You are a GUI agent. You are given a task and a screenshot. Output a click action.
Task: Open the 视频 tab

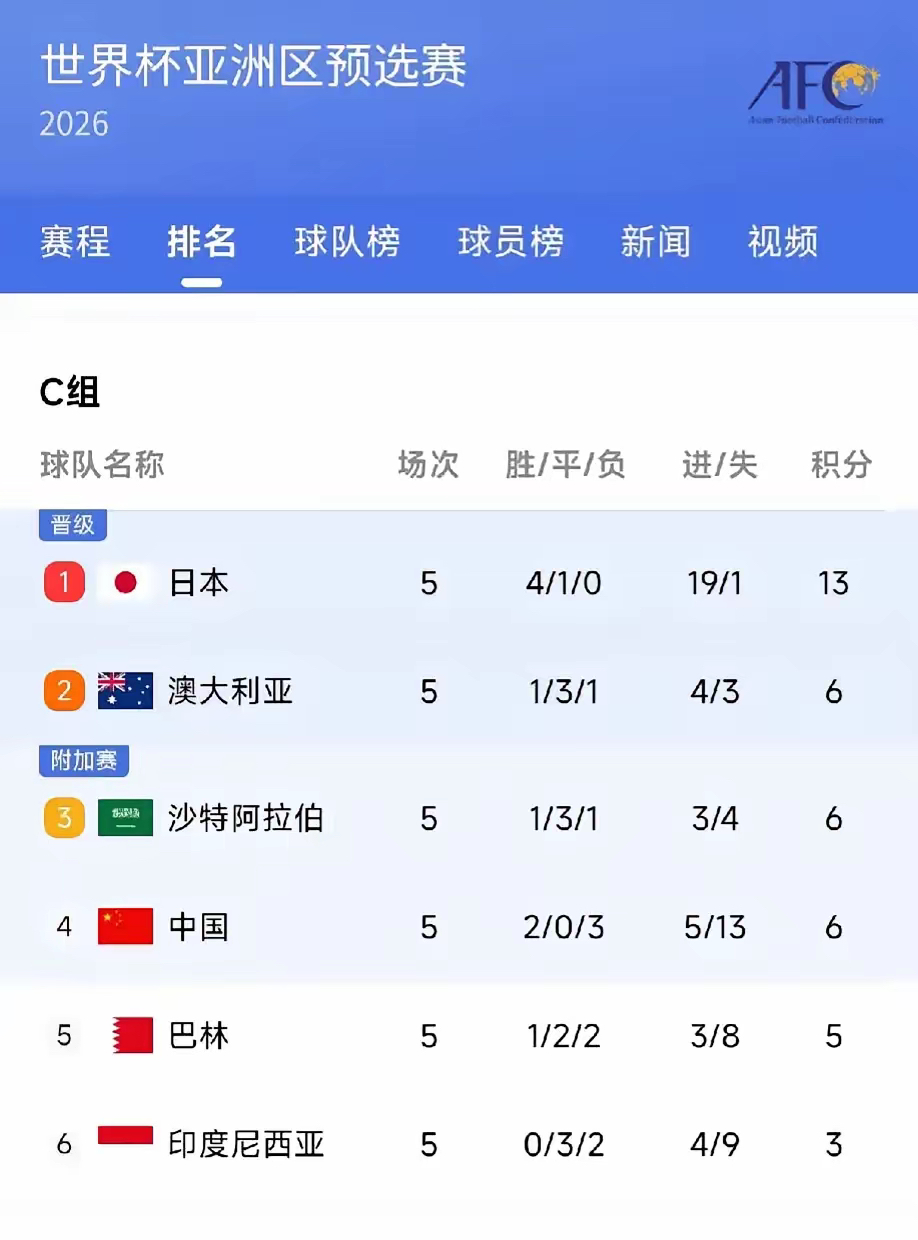(783, 242)
